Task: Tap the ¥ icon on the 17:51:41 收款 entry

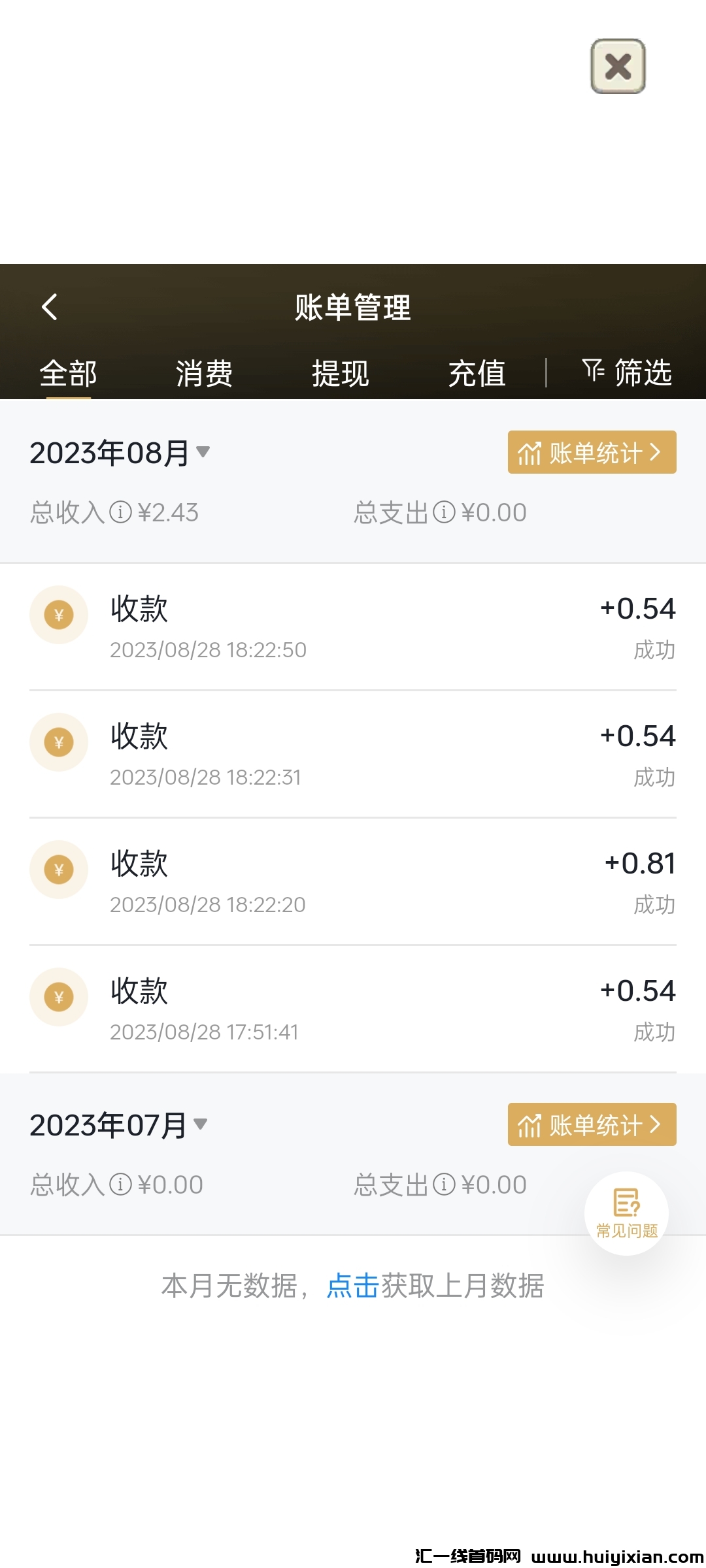Action: coord(59,997)
